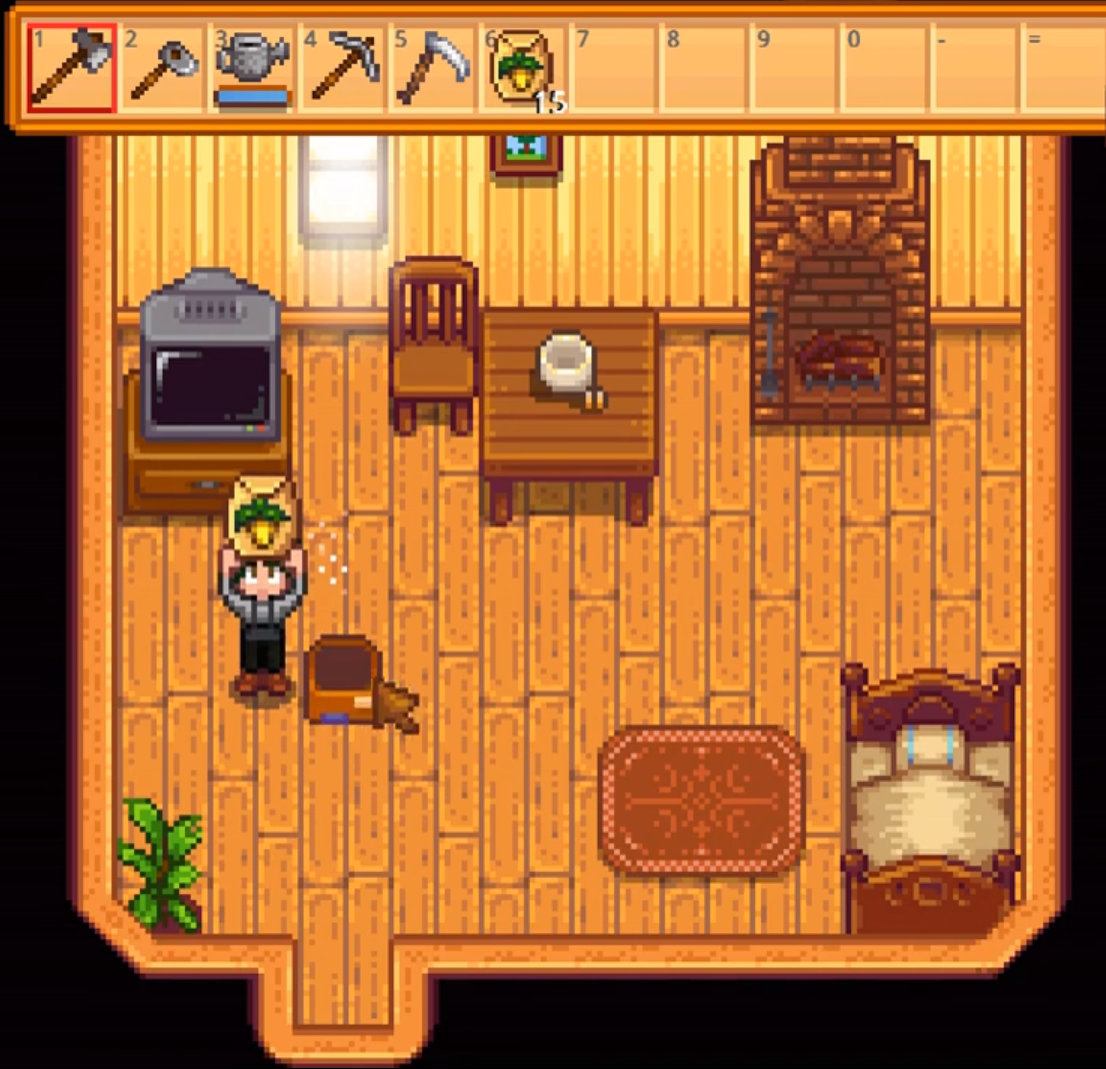Equip the scythe in slot 5

point(432,67)
